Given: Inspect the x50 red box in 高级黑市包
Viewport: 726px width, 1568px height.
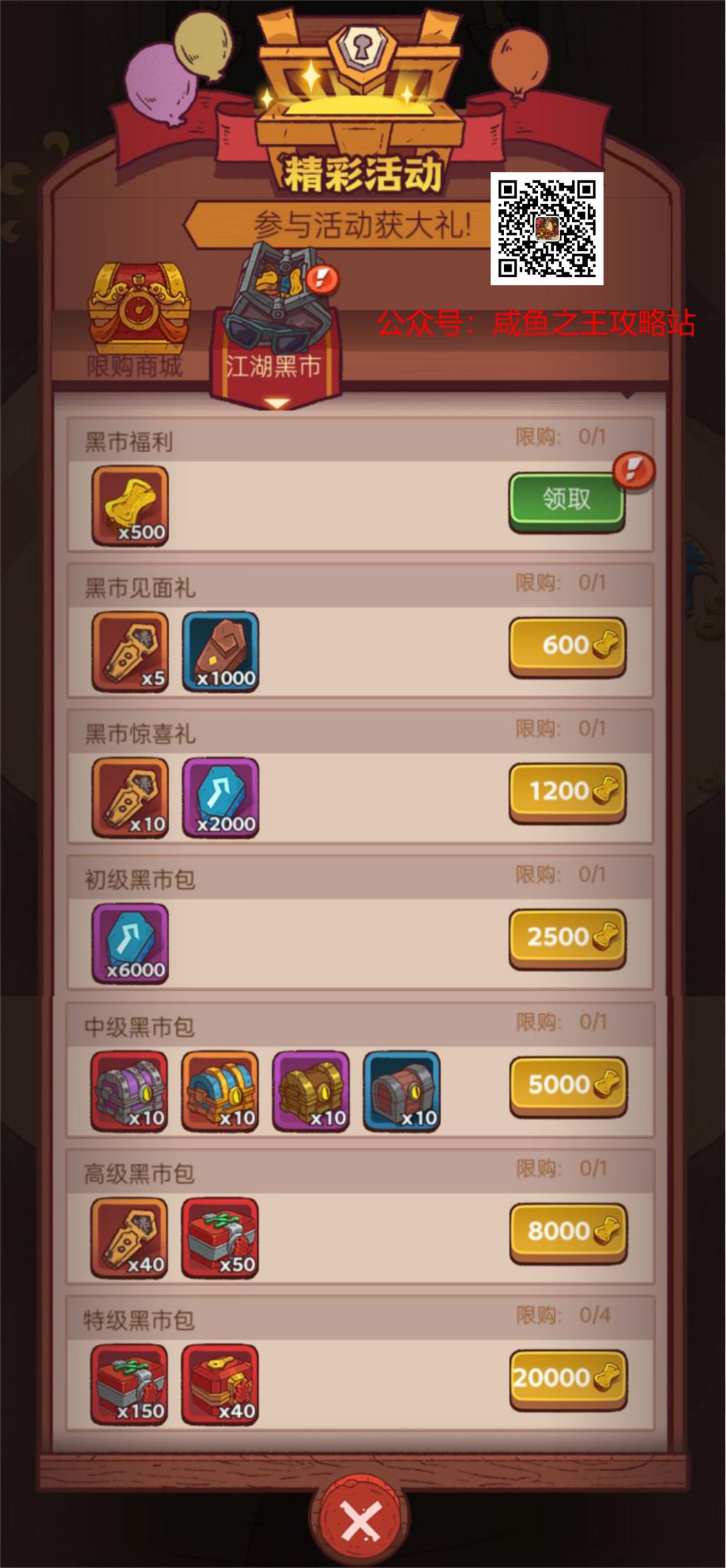Looking at the screenshot, I should [x=220, y=1237].
